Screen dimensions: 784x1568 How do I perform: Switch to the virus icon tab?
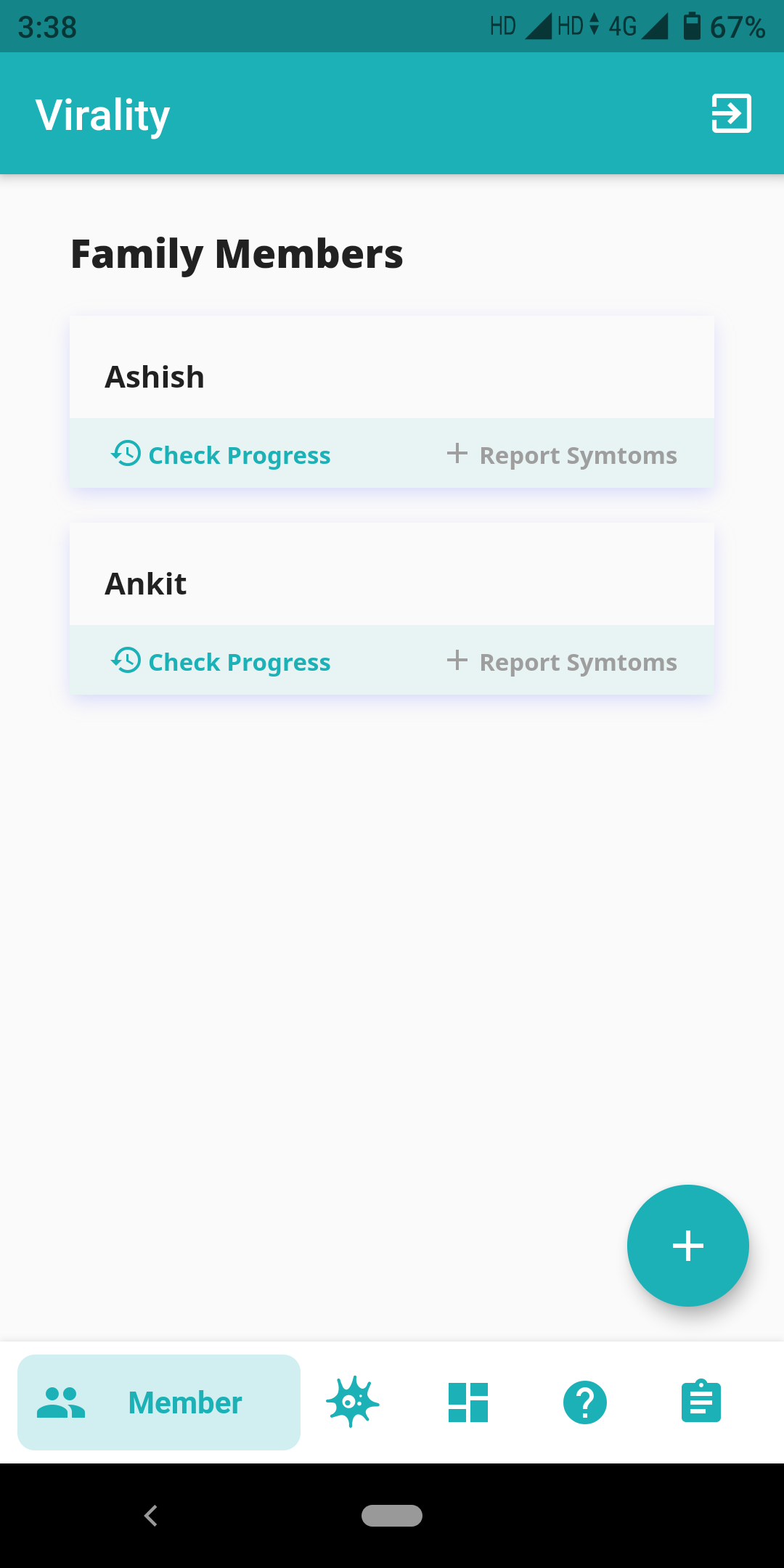tap(353, 1402)
